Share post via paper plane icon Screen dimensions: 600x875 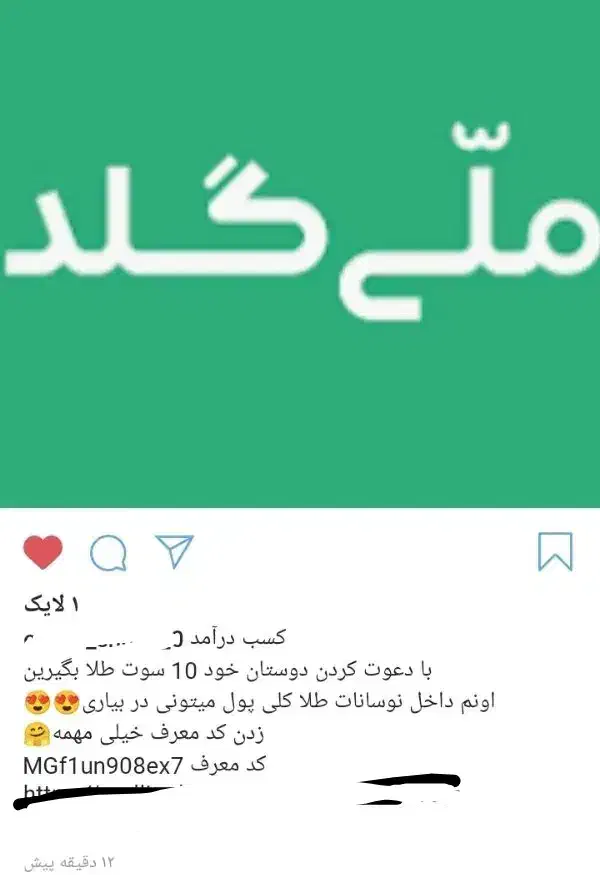tap(173, 551)
